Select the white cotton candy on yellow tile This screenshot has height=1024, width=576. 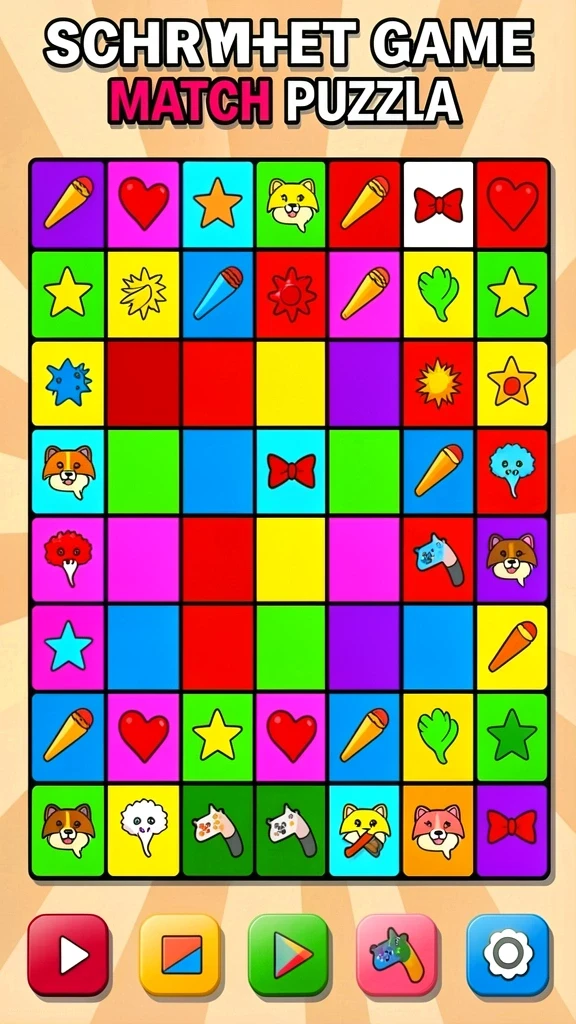[x=143, y=830]
